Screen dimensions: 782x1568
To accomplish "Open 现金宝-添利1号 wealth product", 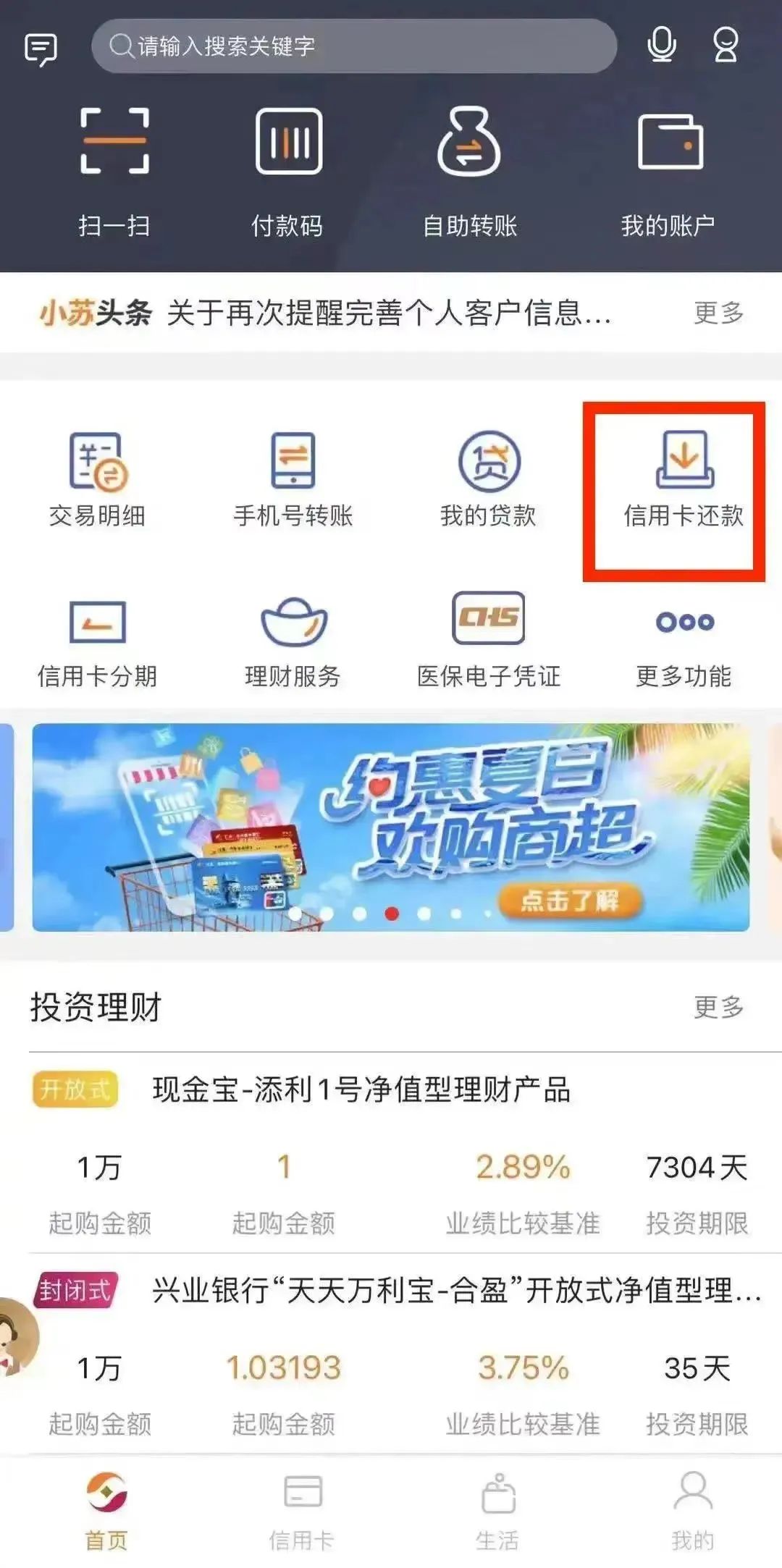I will (361, 1089).
